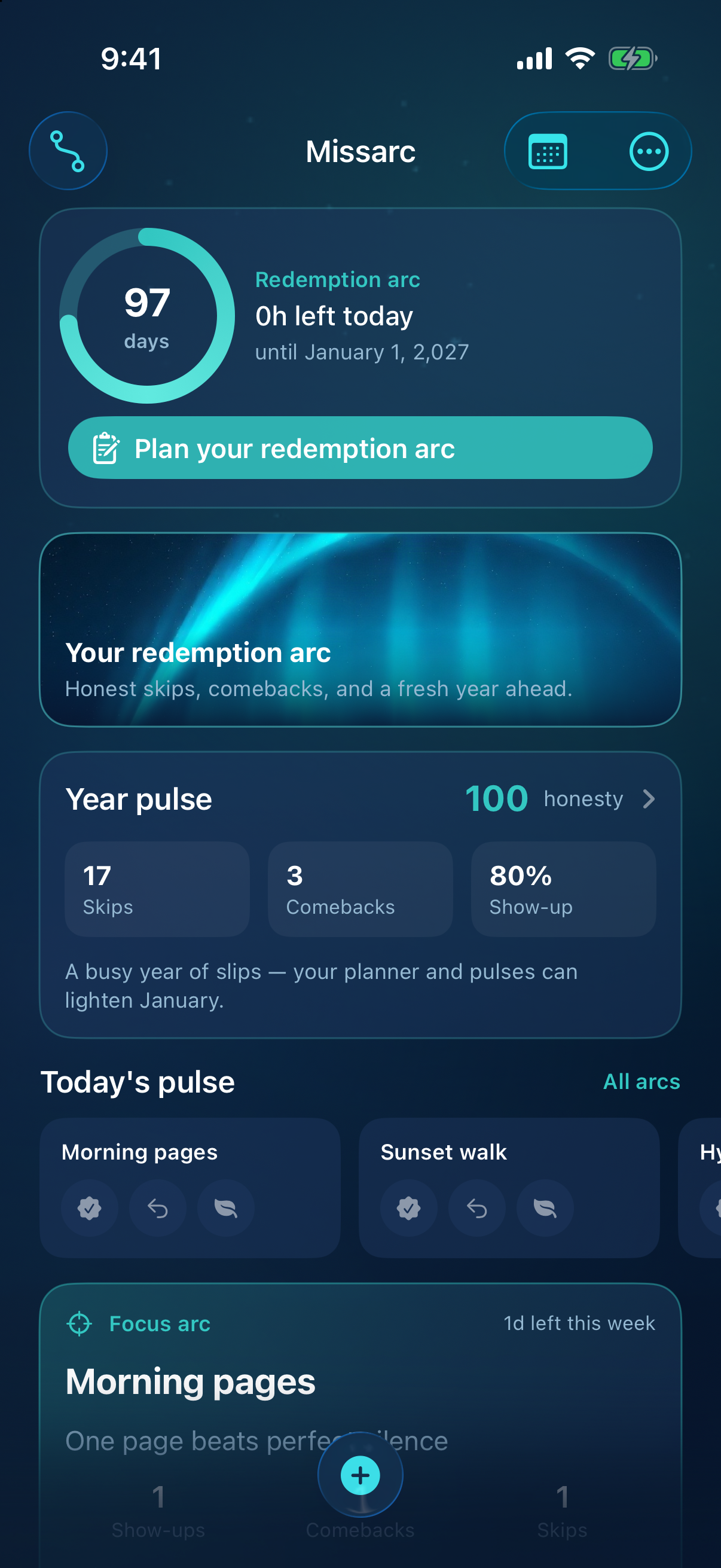Tap Plan your redemption arc
This screenshot has width=721, height=1568.
(360, 448)
